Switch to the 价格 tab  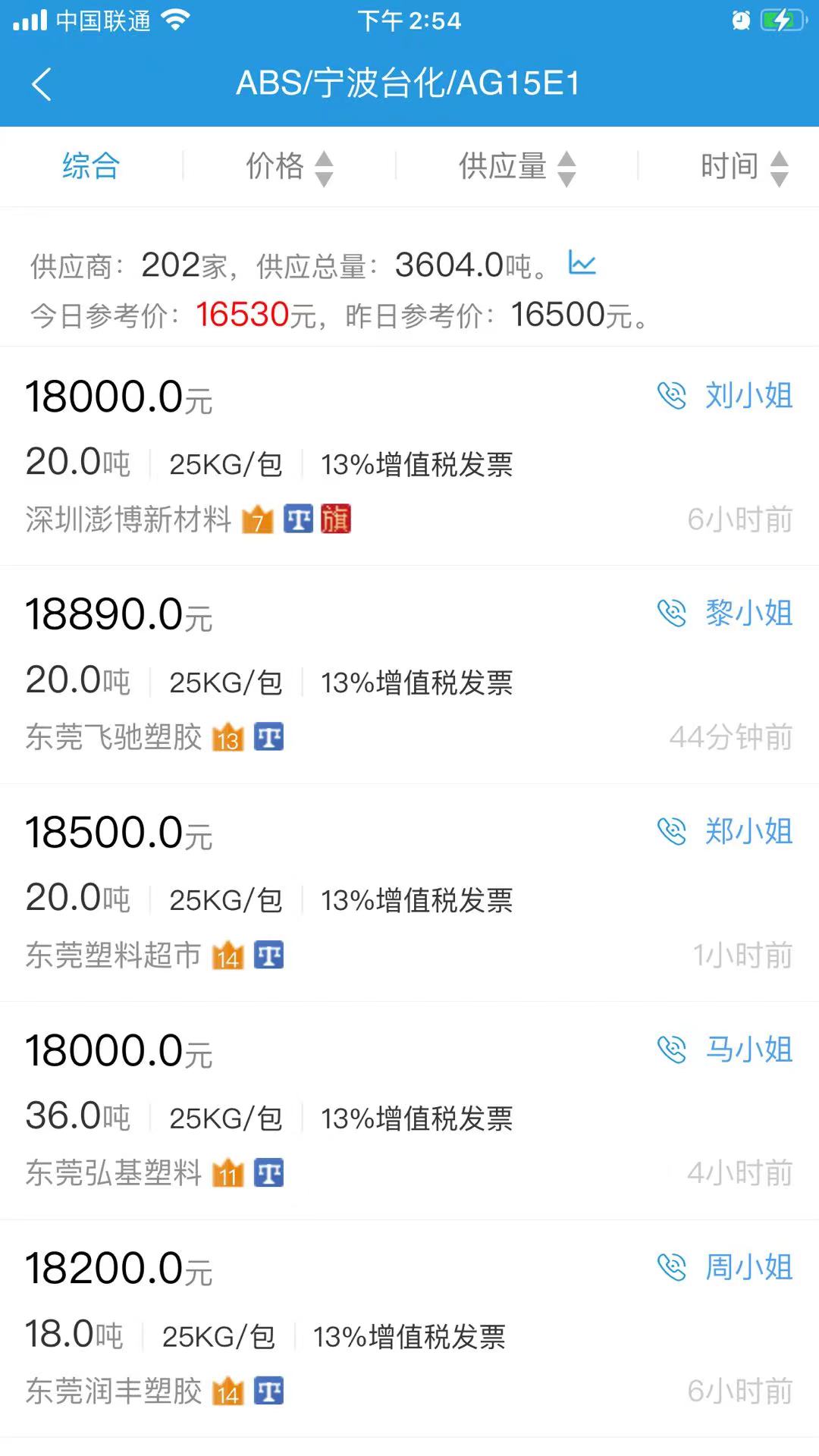click(x=275, y=167)
